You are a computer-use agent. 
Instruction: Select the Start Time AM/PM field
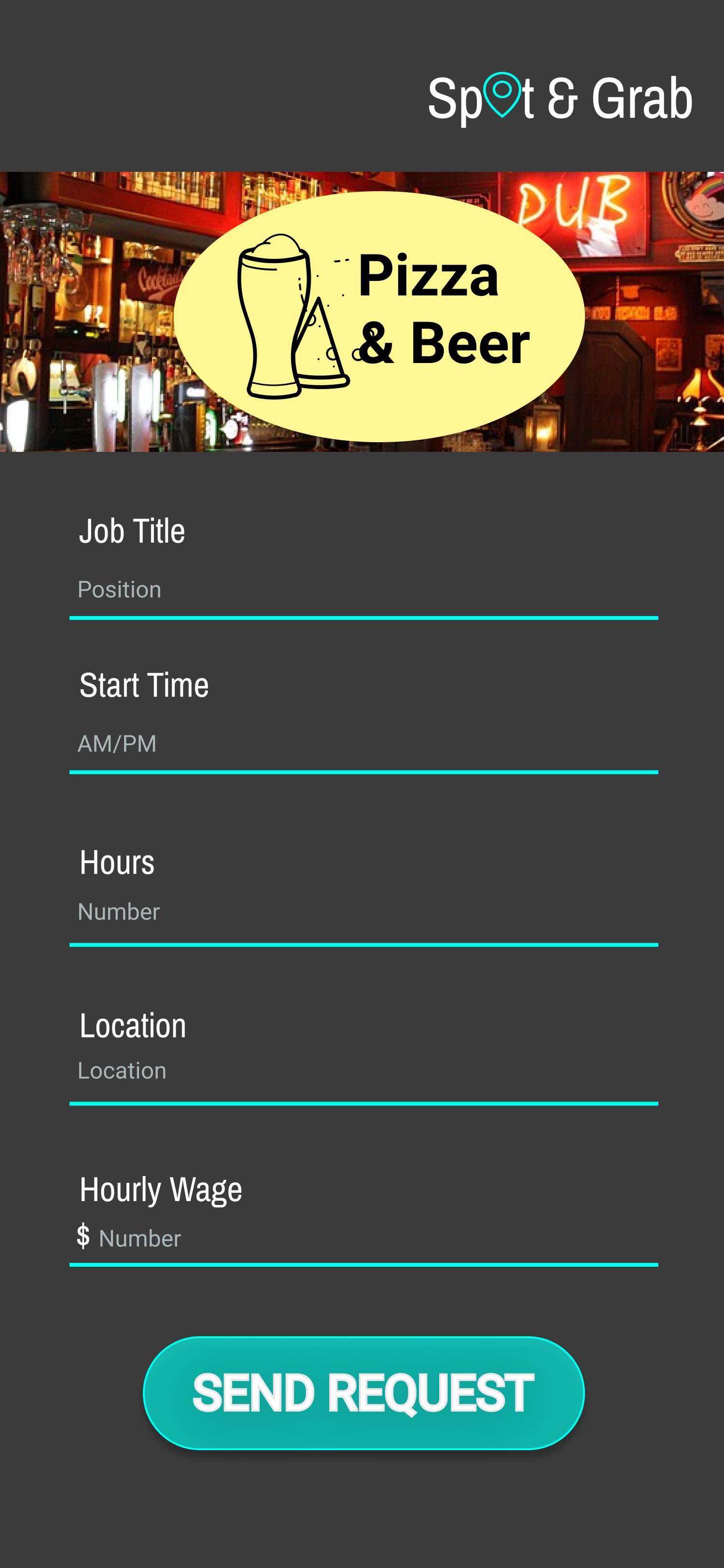pyautogui.click(x=363, y=744)
